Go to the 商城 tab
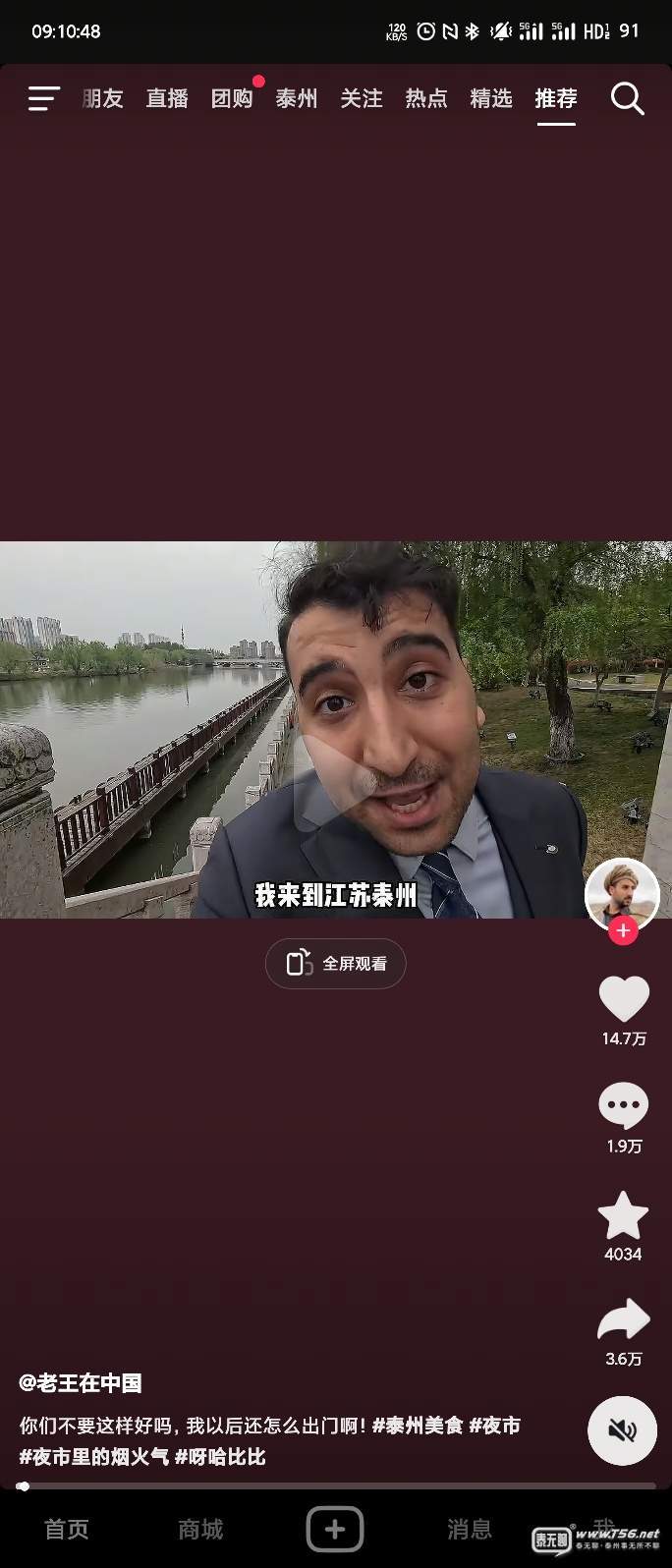 [200, 1529]
